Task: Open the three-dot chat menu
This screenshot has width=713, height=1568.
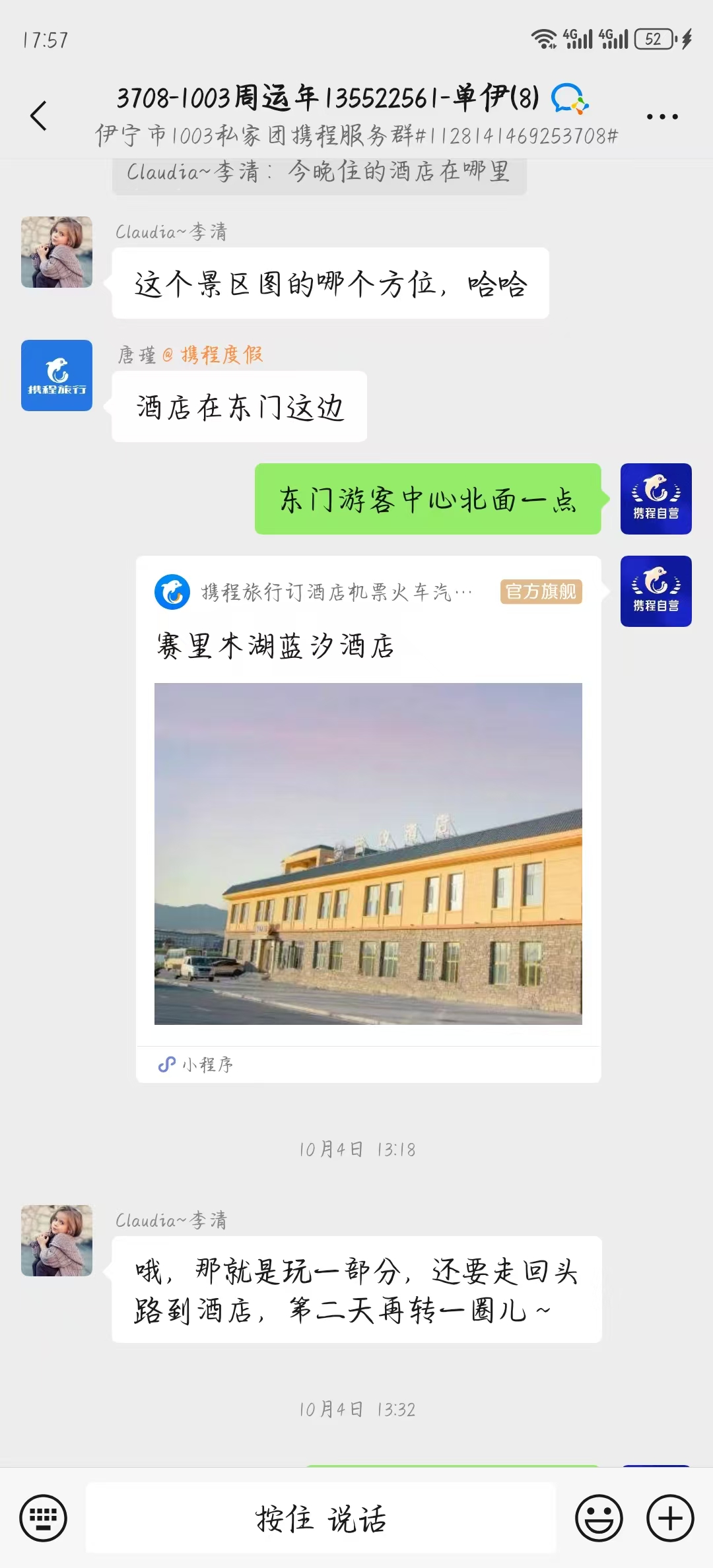Action: tap(662, 117)
